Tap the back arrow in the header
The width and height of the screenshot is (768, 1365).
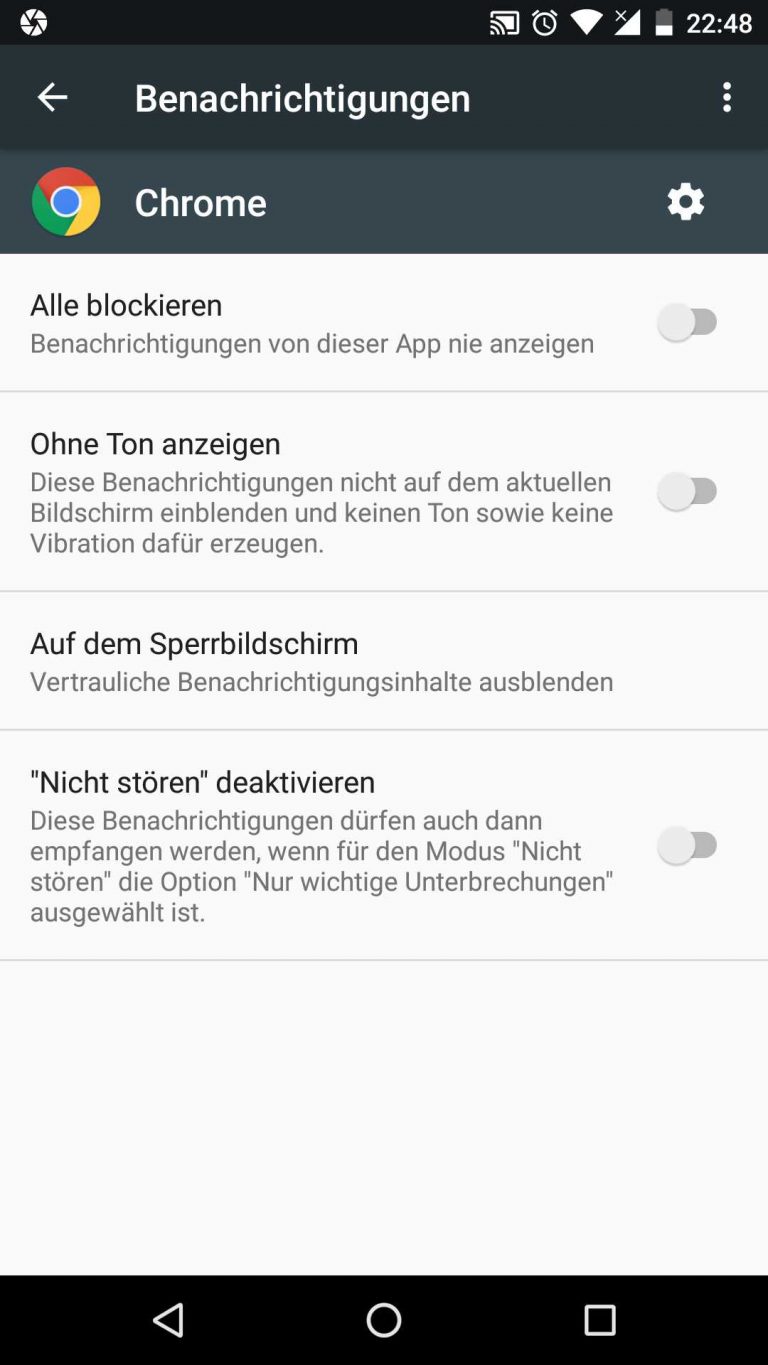52,96
